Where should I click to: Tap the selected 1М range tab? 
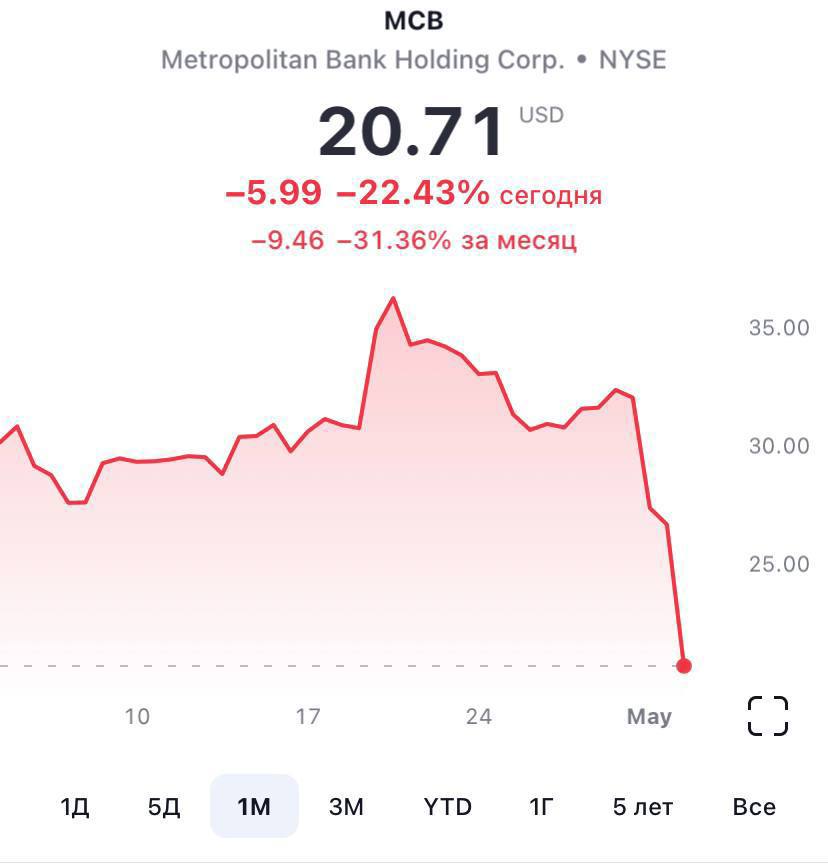(x=254, y=807)
